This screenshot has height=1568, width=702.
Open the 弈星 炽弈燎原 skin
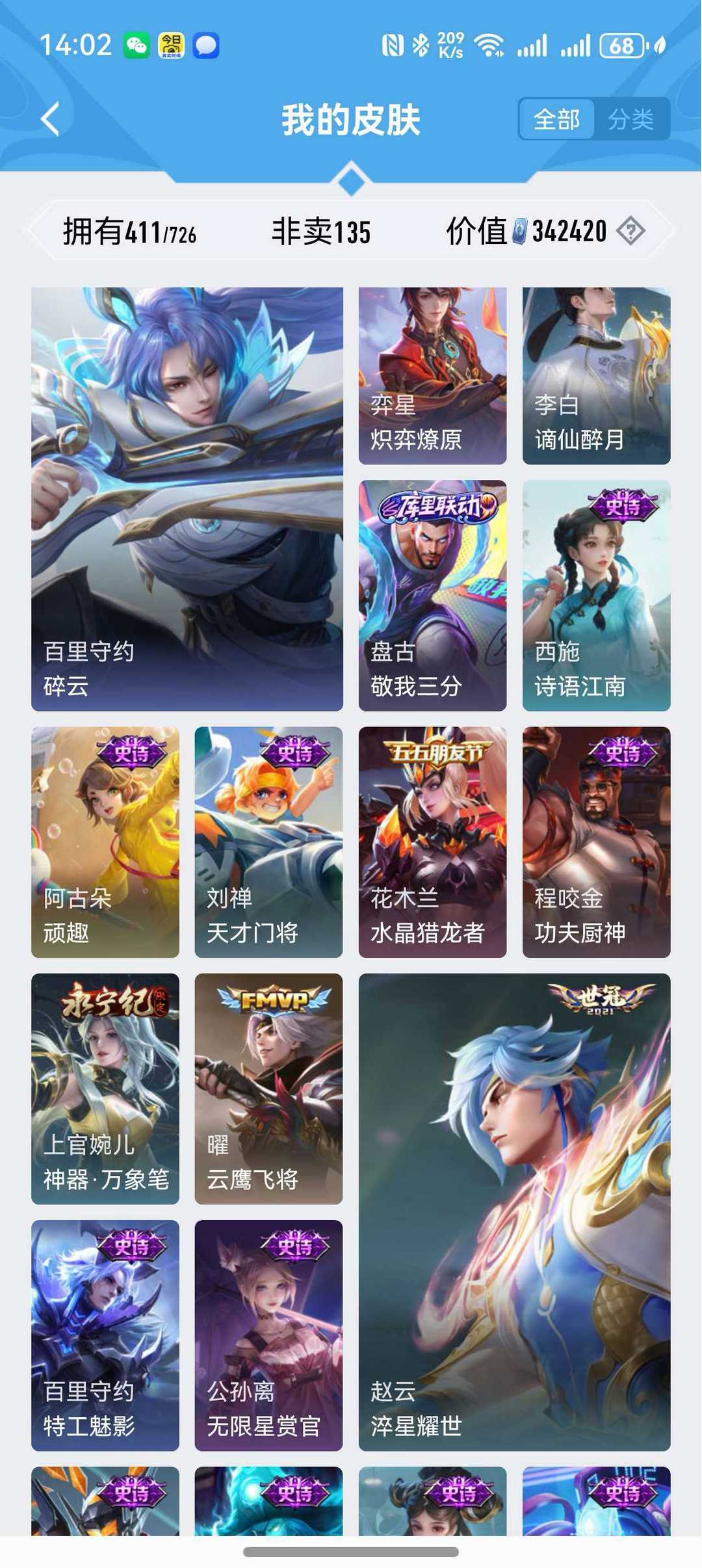432,376
